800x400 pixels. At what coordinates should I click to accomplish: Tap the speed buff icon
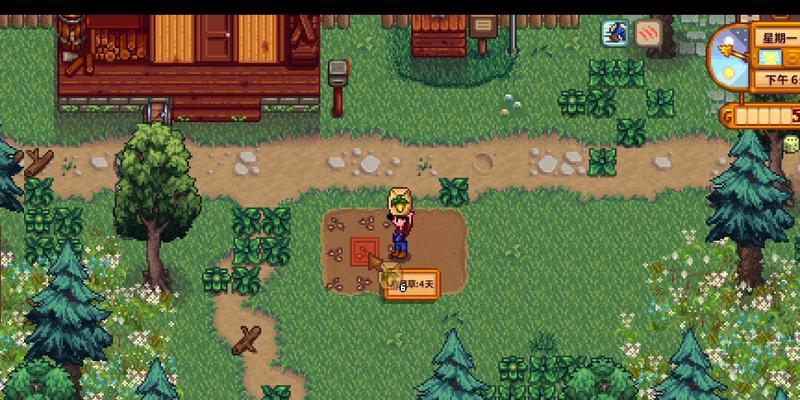tap(615, 33)
